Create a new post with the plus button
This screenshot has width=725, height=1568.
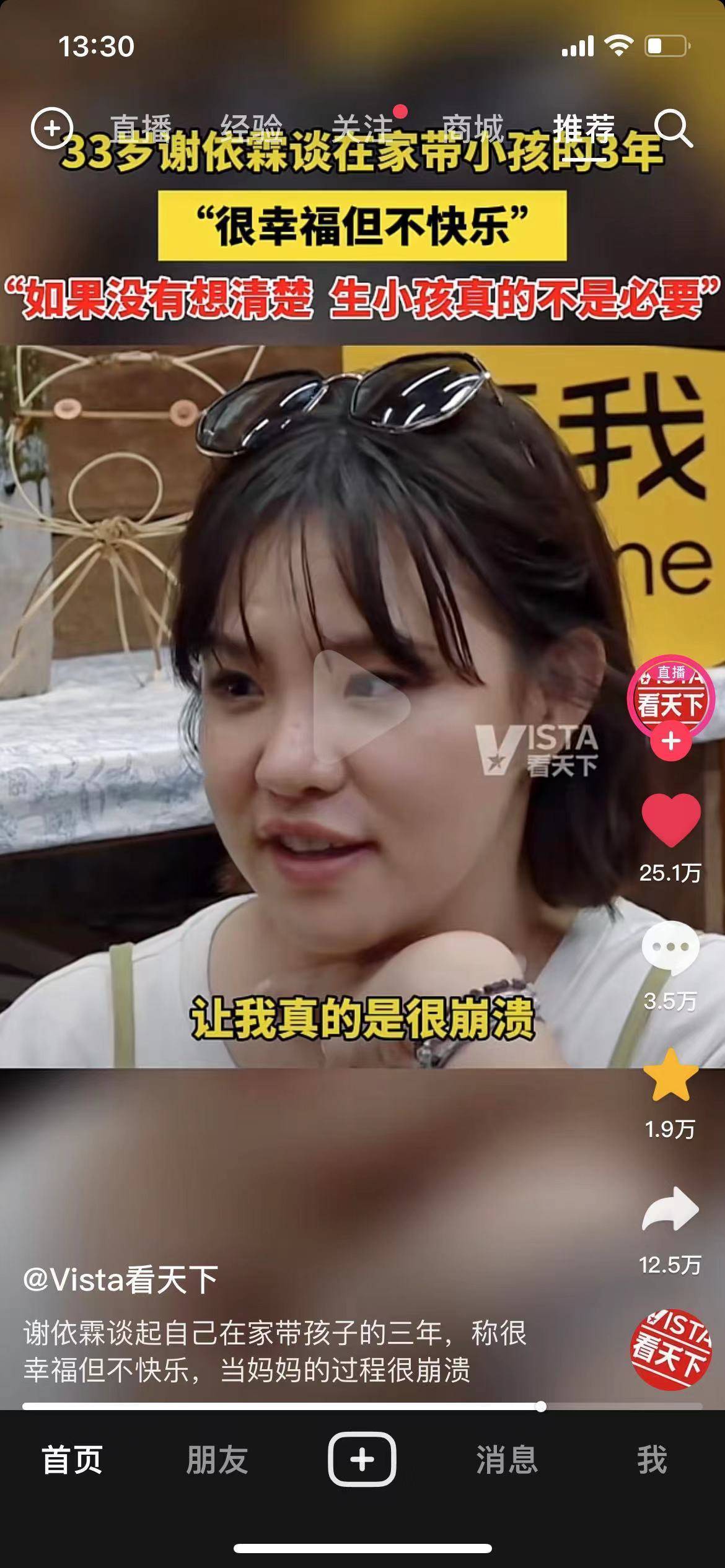tap(362, 1460)
